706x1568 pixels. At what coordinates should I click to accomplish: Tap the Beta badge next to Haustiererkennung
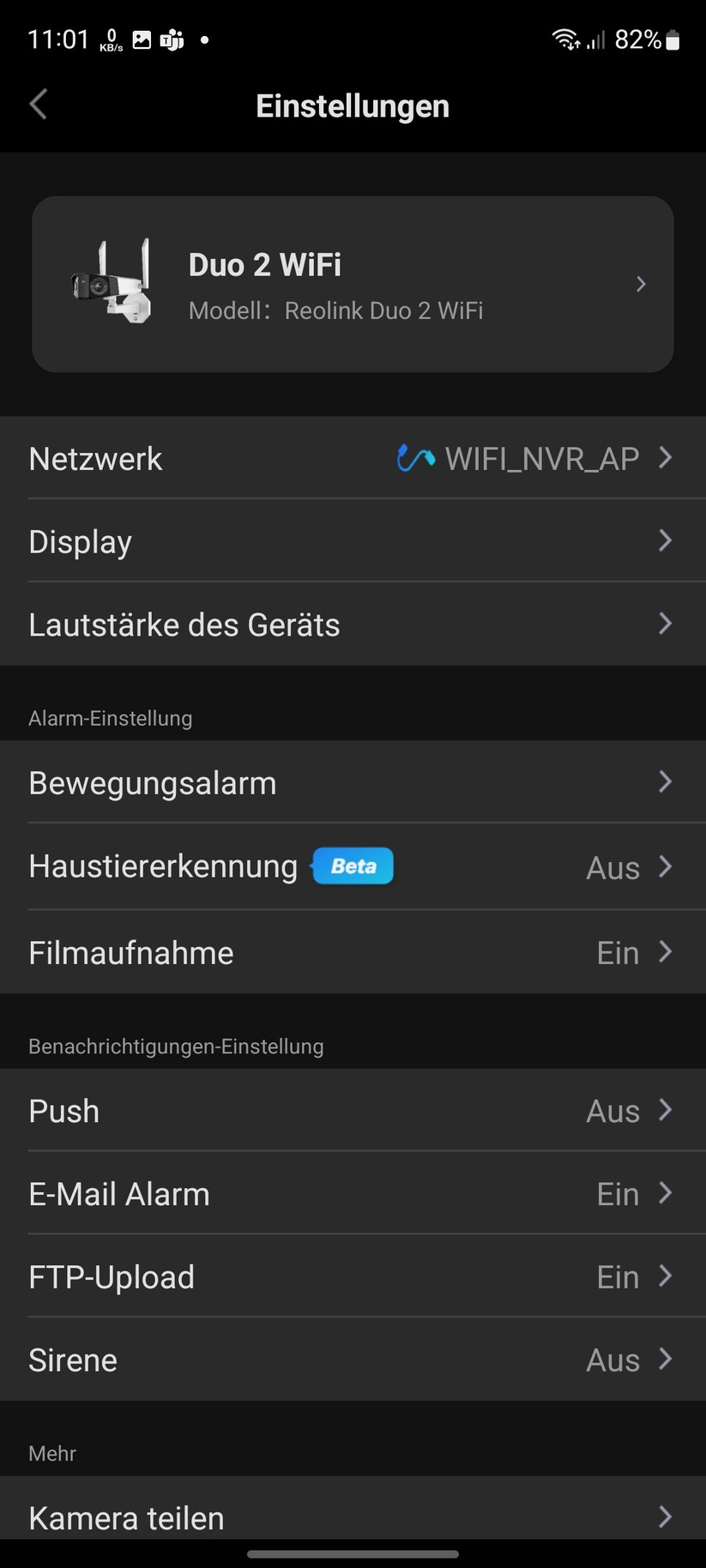(352, 866)
